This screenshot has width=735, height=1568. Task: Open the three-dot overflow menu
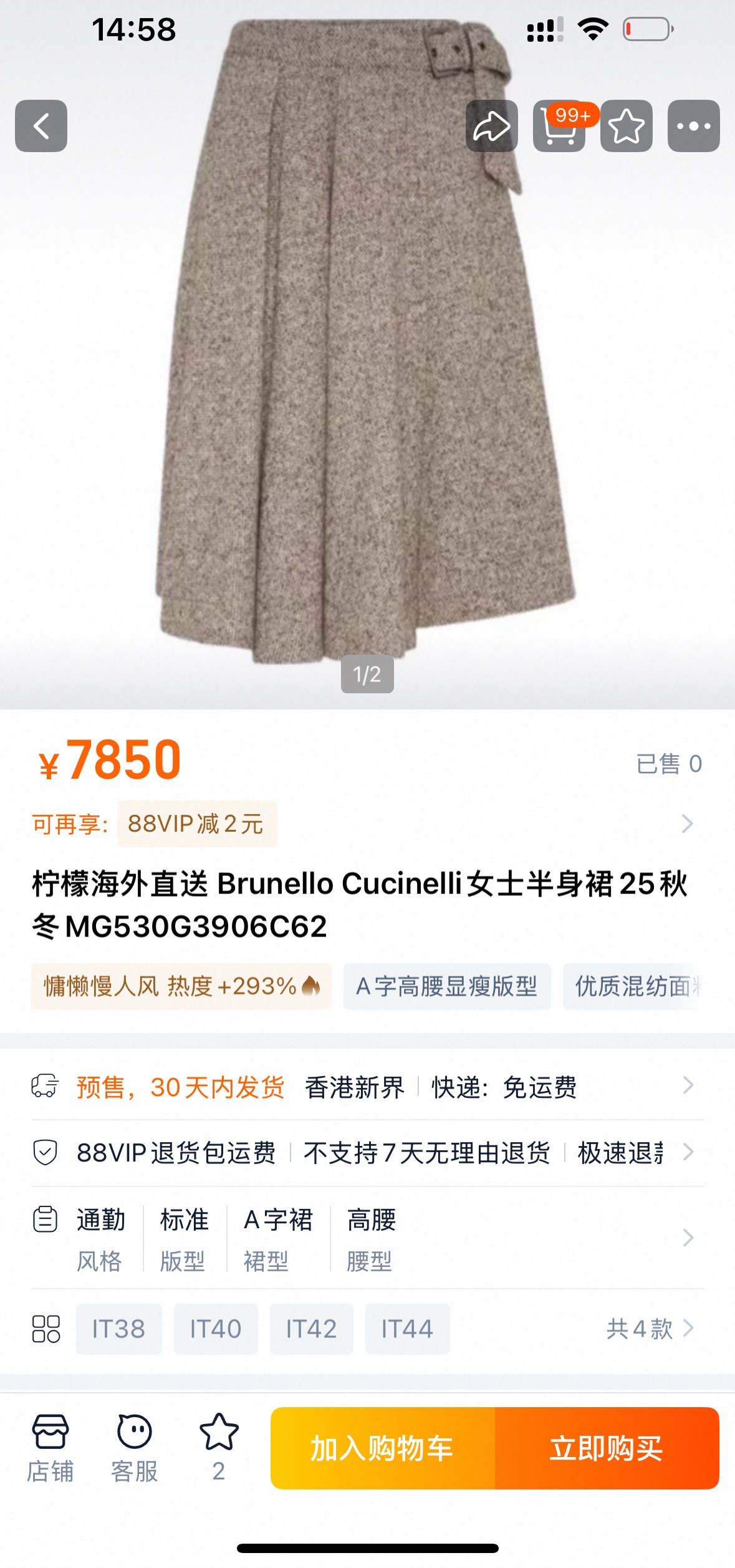point(693,126)
